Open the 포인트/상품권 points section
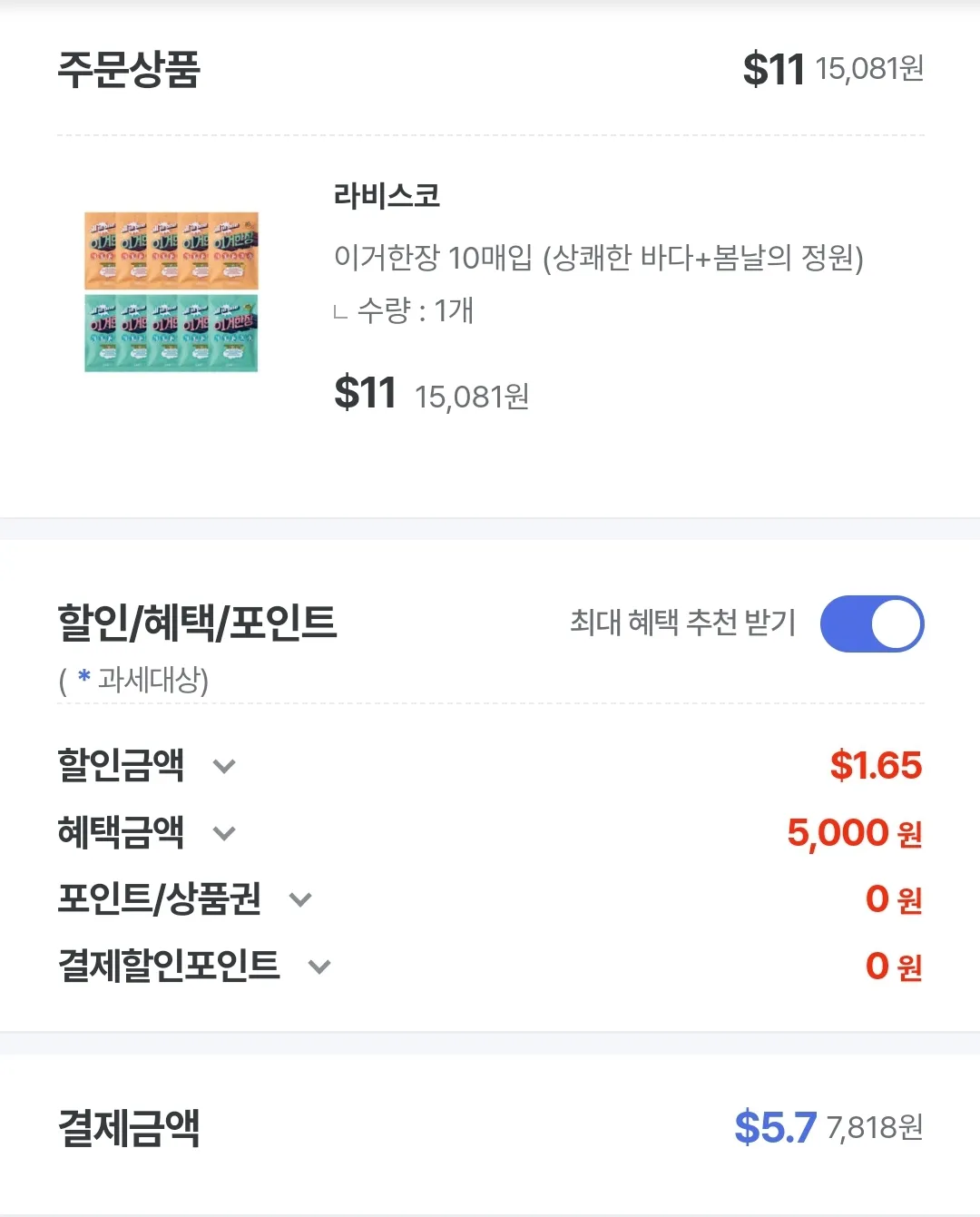This screenshot has height=1217, width=980. [300, 900]
